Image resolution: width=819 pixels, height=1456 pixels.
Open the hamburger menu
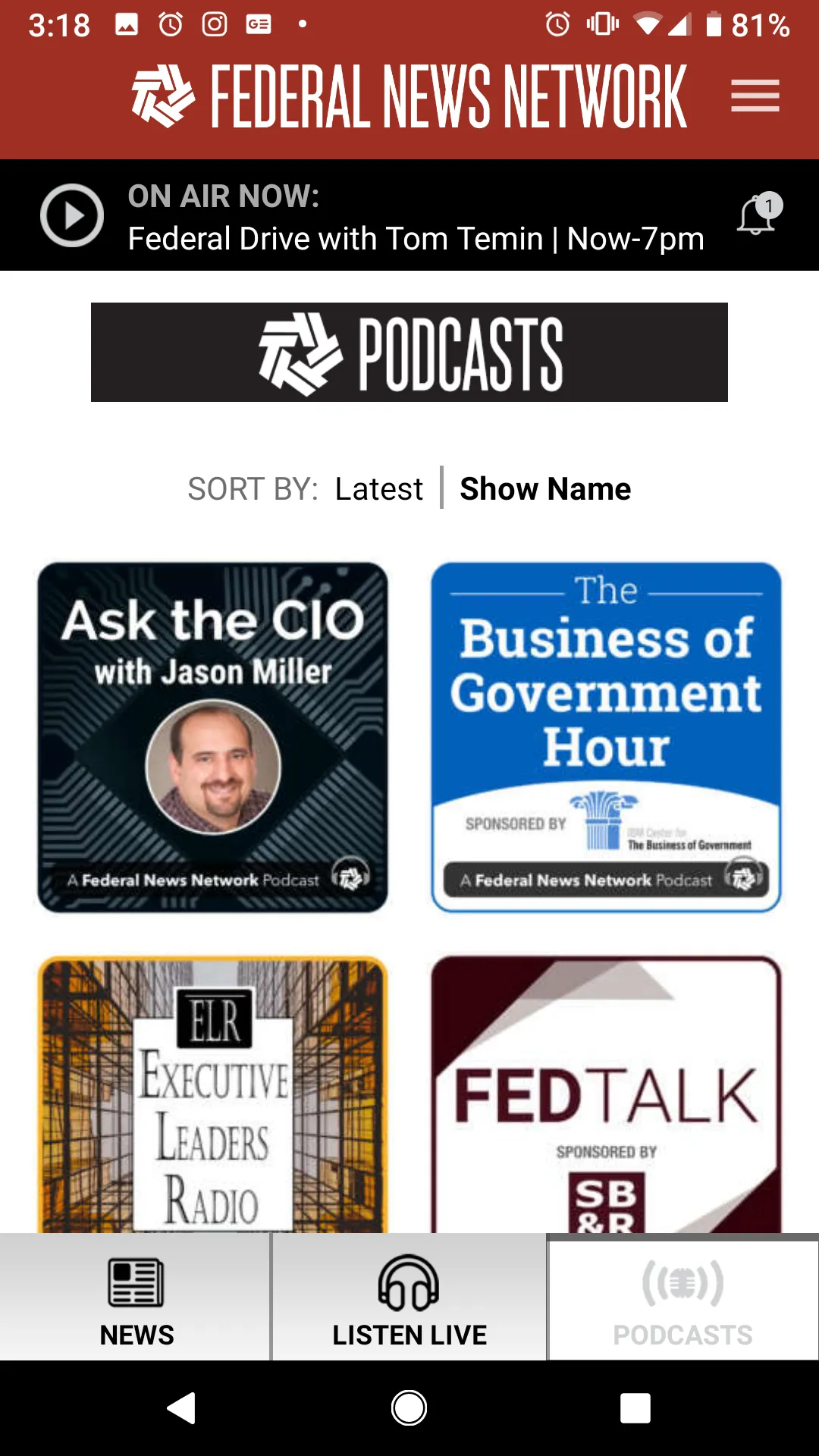tap(755, 96)
